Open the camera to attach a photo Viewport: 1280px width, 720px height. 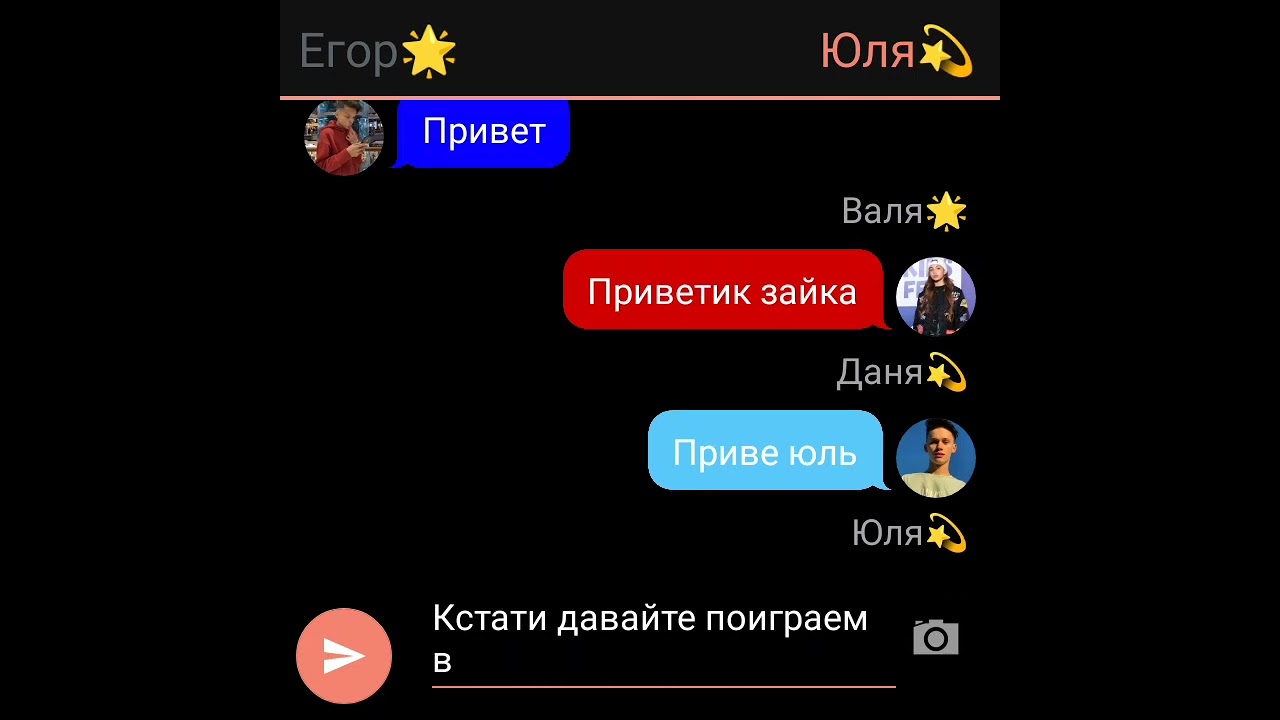[935, 637]
